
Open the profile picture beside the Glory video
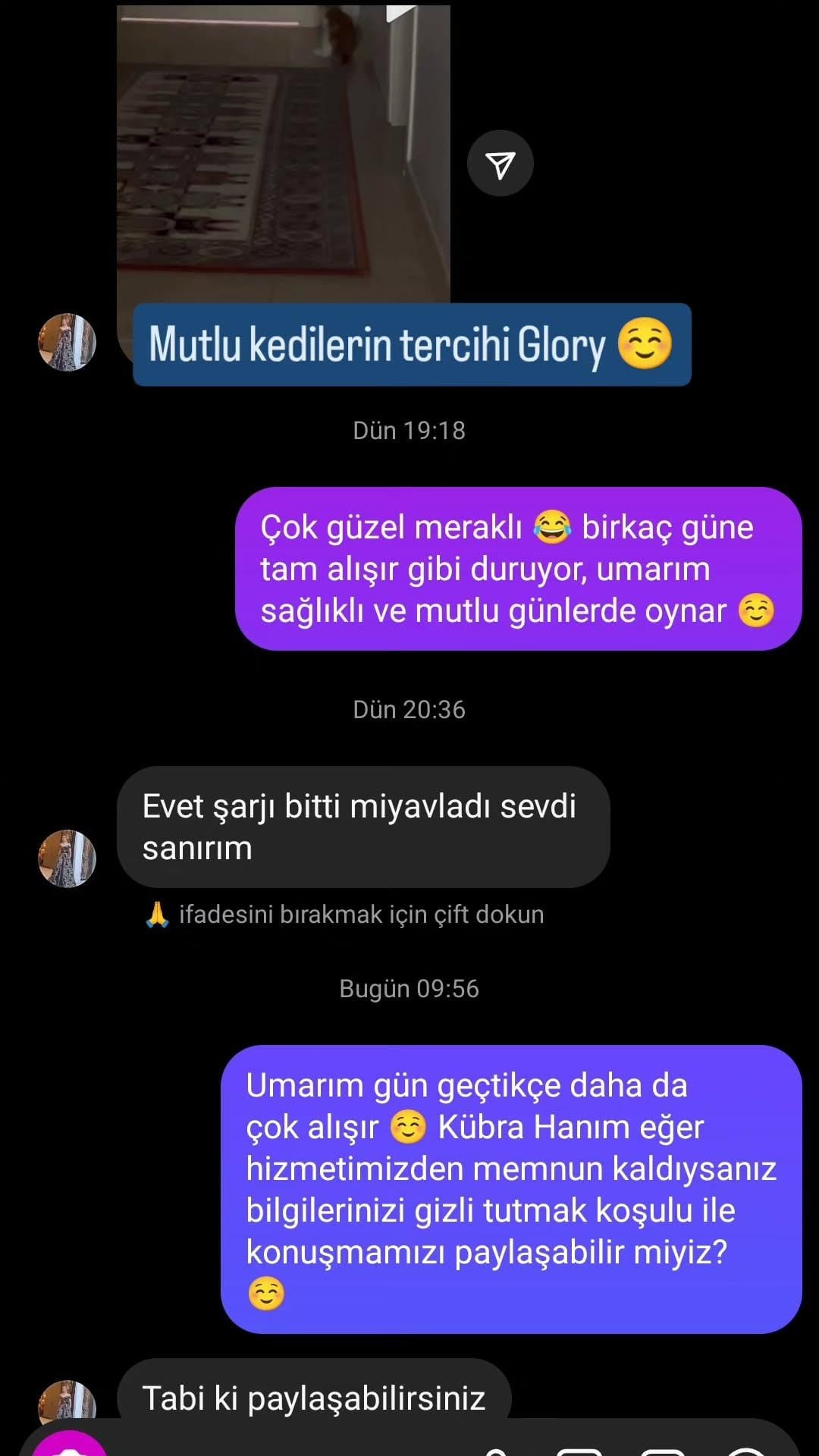click(x=67, y=343)
